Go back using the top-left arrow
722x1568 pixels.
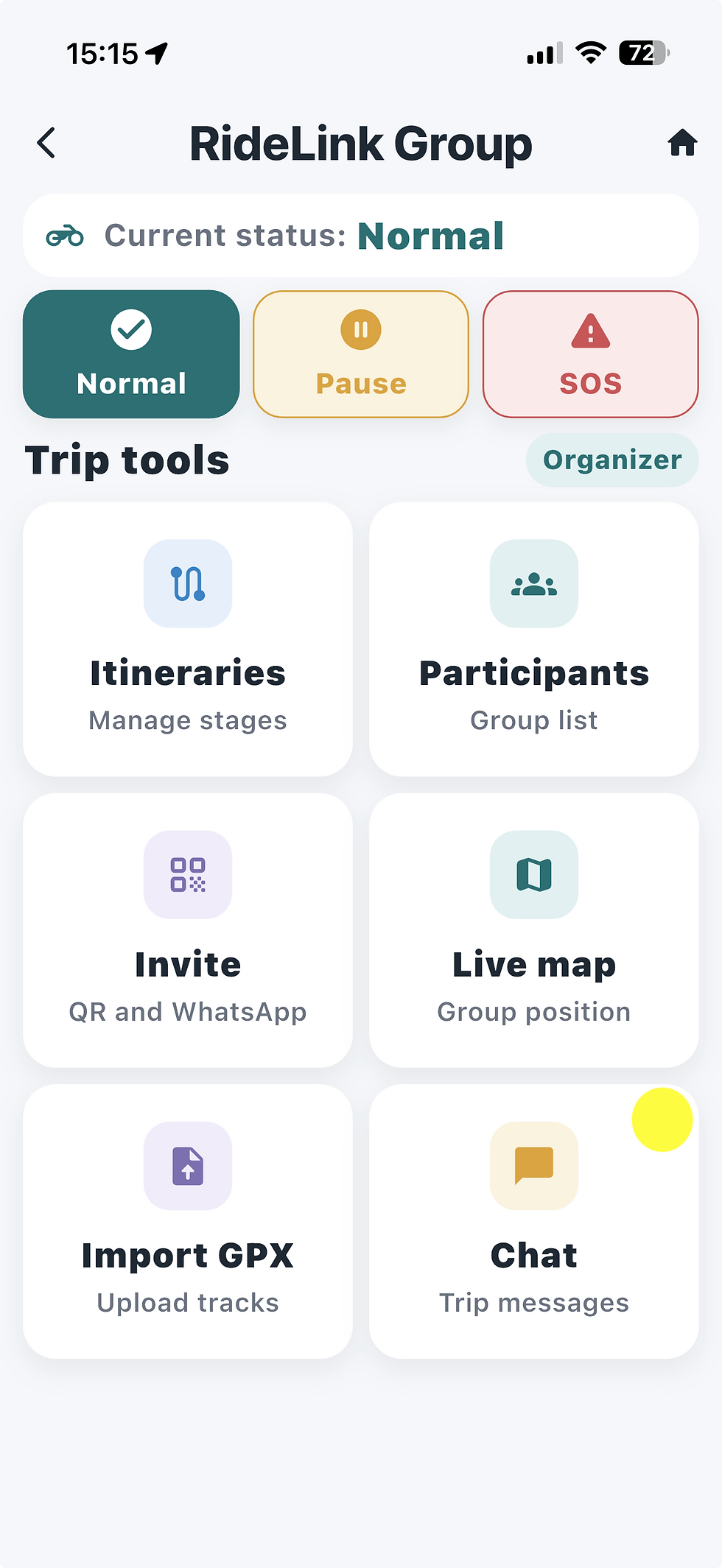46,143
